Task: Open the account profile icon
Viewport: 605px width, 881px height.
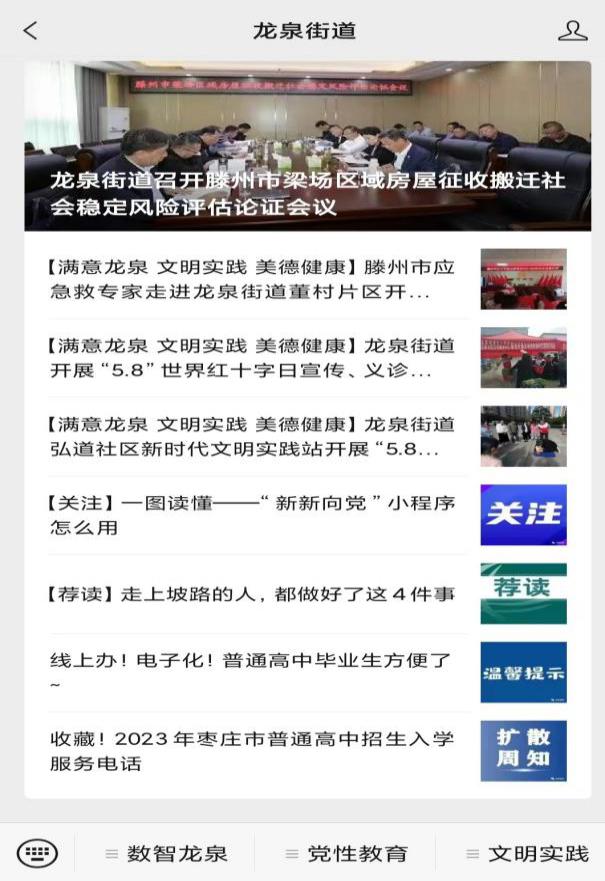Action: [x=572, y=30]
